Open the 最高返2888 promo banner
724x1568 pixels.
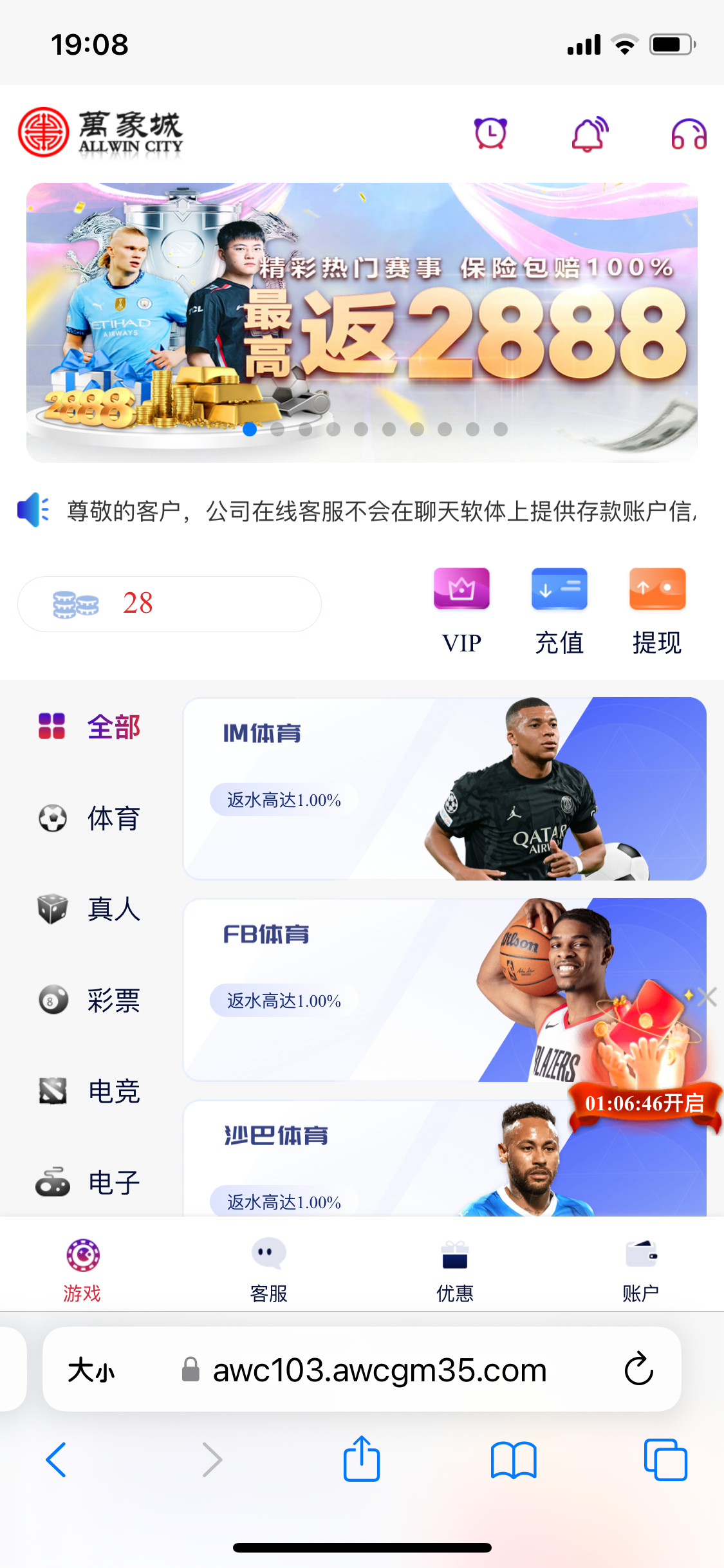(362, 322)
